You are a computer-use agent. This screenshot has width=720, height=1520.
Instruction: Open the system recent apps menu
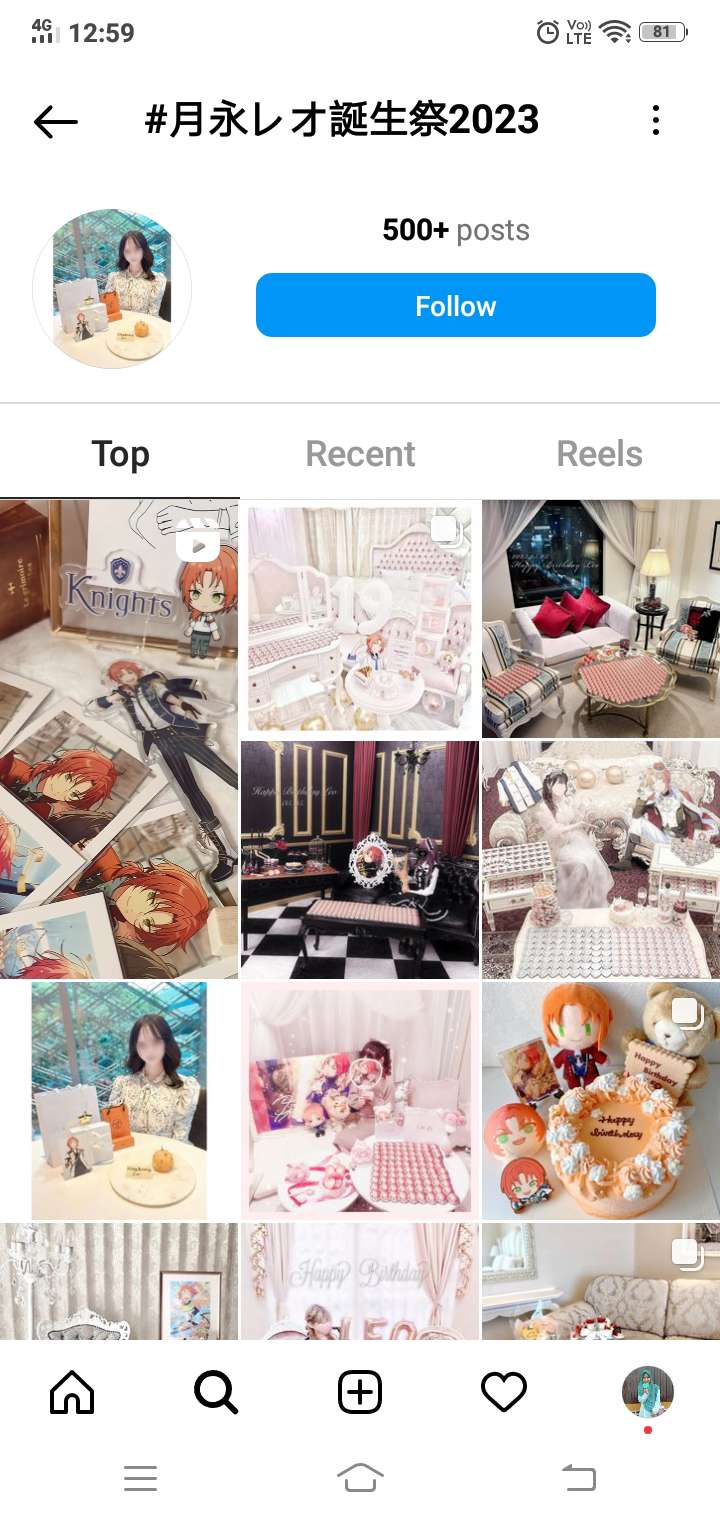click(140, 1478)
